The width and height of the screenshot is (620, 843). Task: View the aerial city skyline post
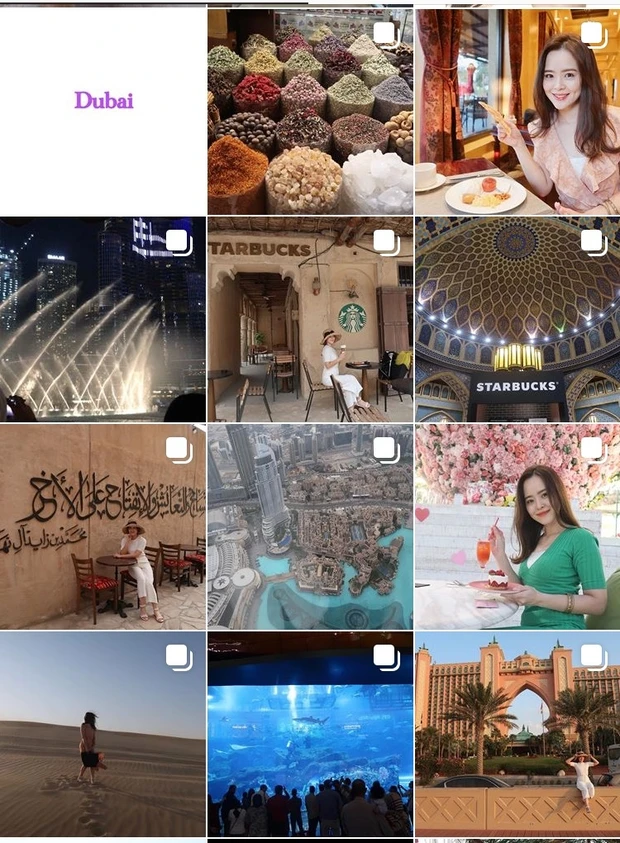pos(310,527)
